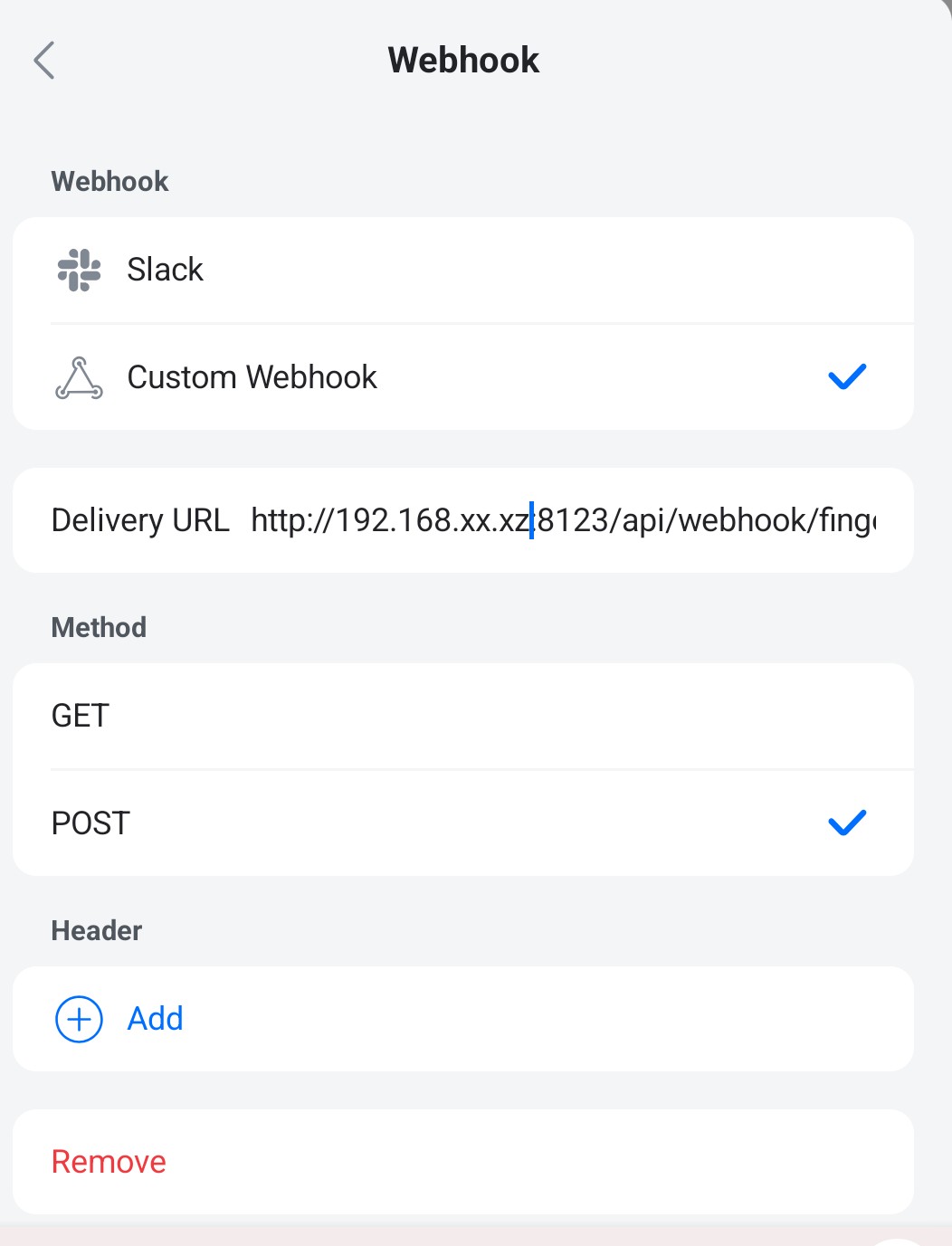
Task: Remove this webhook
Action: pyautogui.click(x=109, y=1162)
